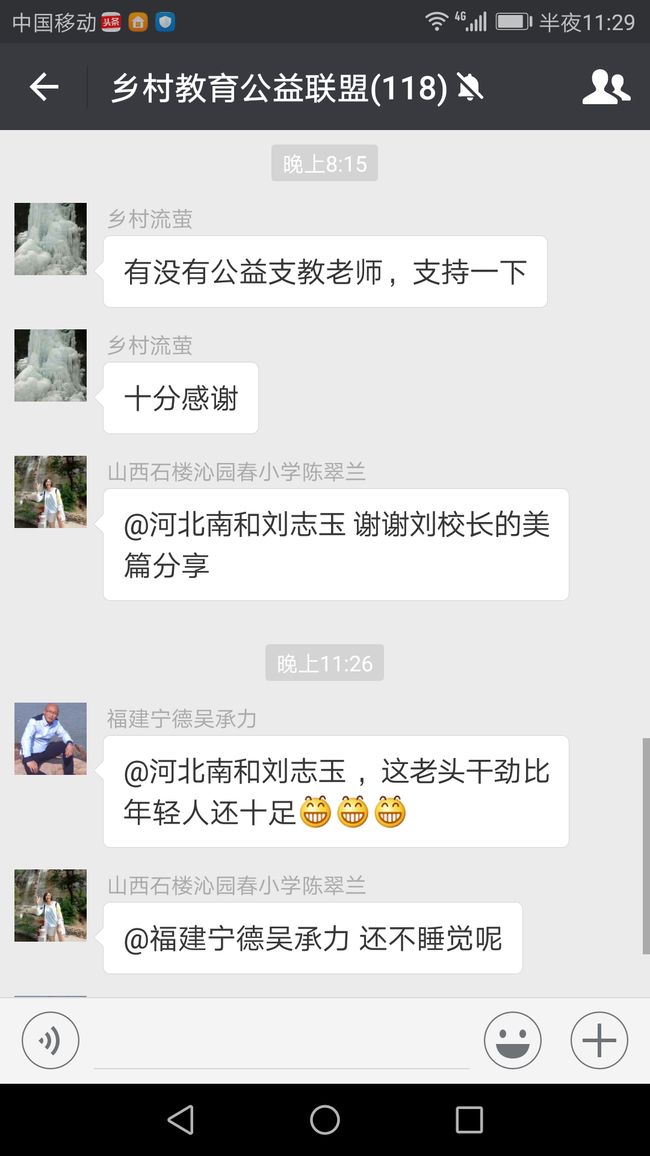Tap 乡村流萤's avatar beside 十分感谢

[x=50, y=365]
